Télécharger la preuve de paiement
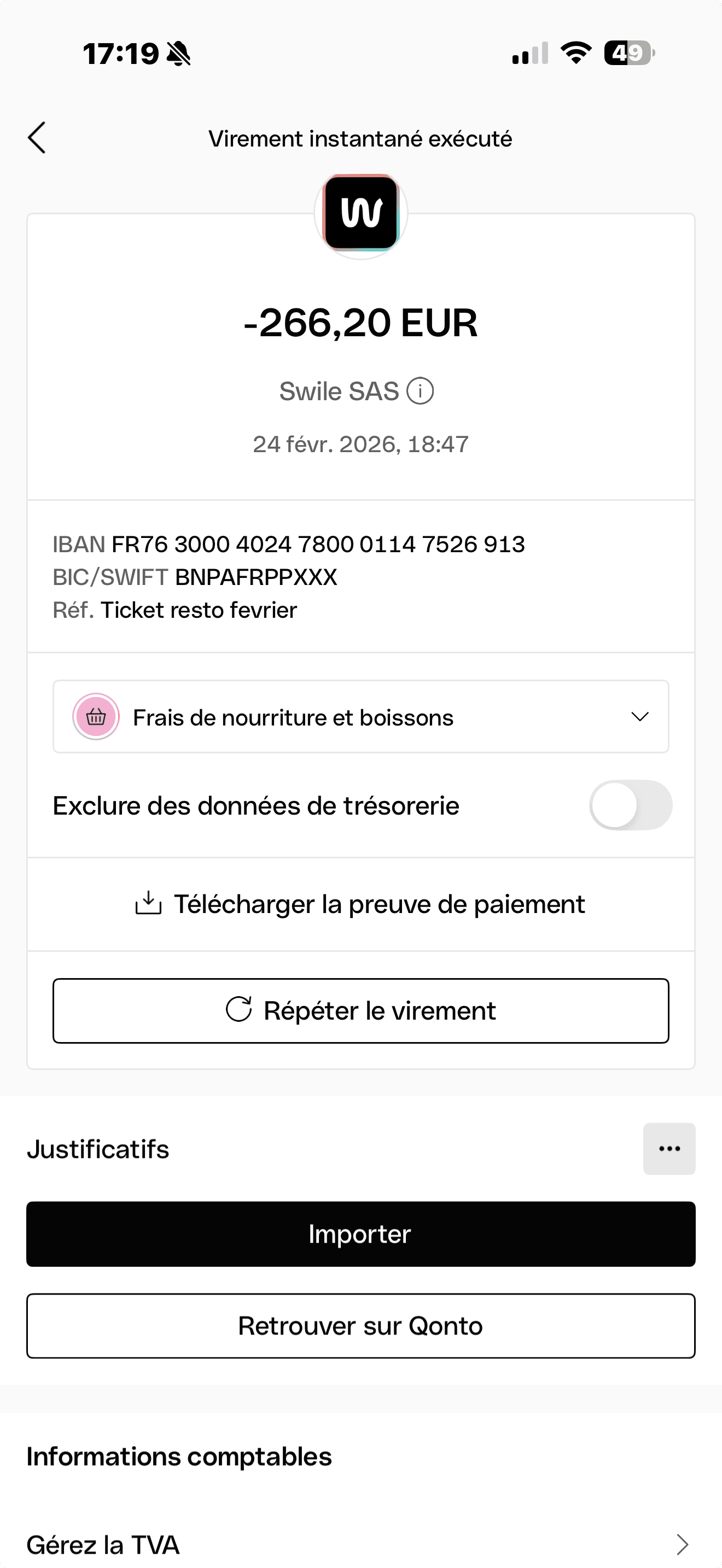 tap(360, 904)
